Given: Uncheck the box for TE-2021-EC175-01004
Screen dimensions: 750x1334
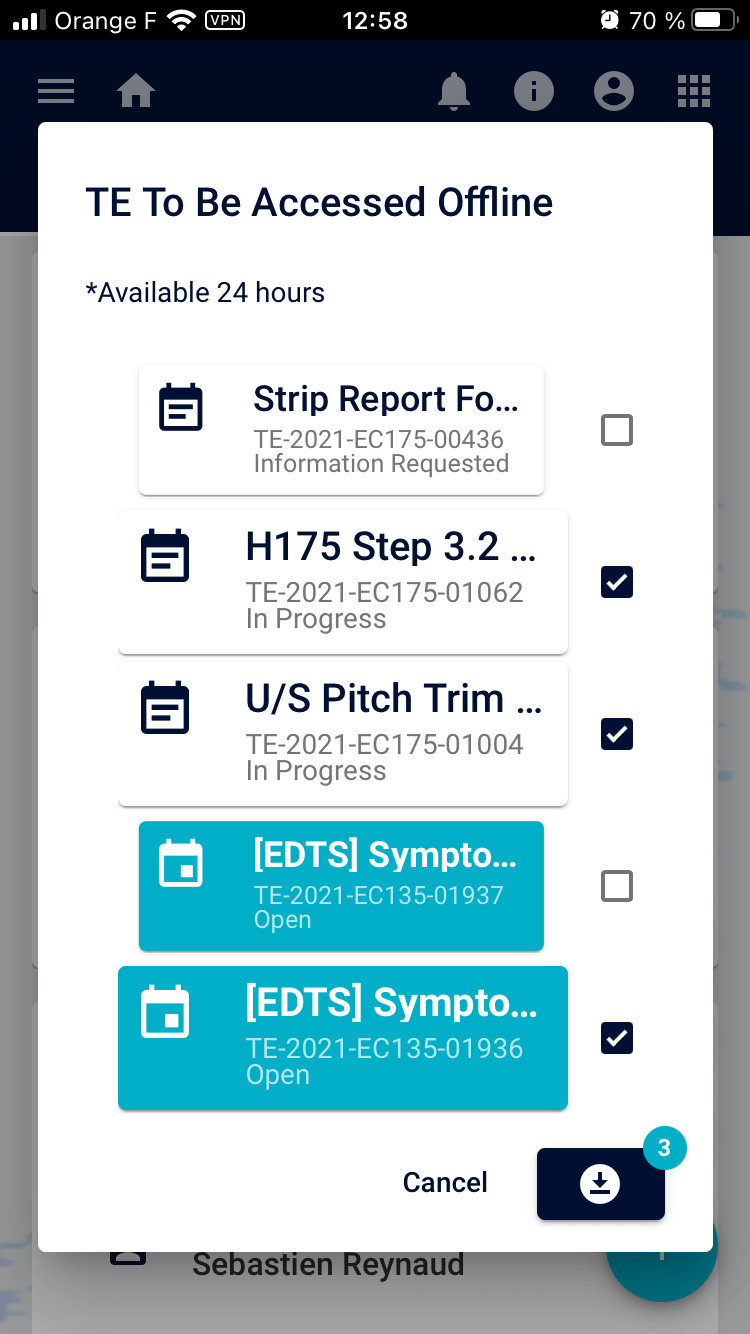Looking at the screenshot, I should point(616,734).
